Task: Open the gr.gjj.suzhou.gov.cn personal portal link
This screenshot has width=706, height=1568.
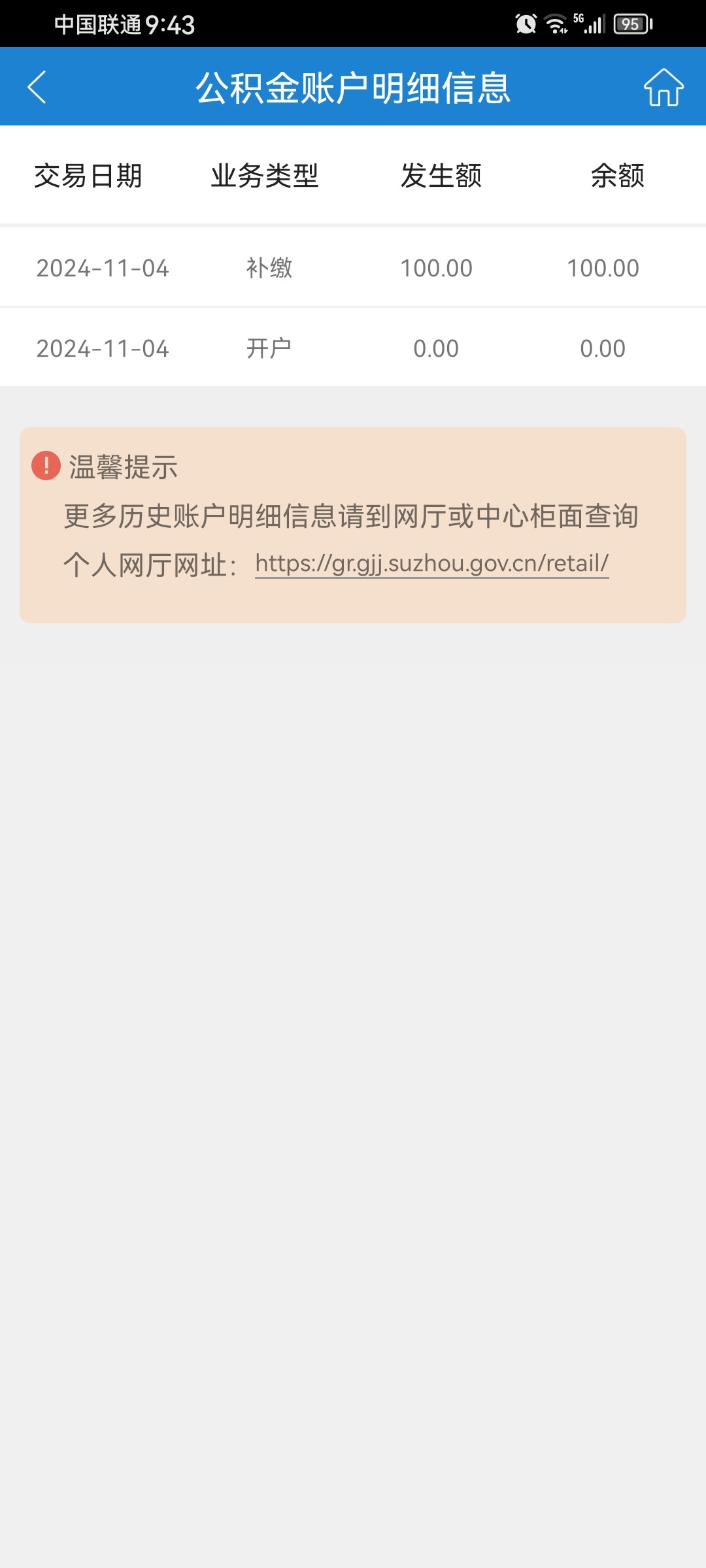Action: click(x=432, y=564)
